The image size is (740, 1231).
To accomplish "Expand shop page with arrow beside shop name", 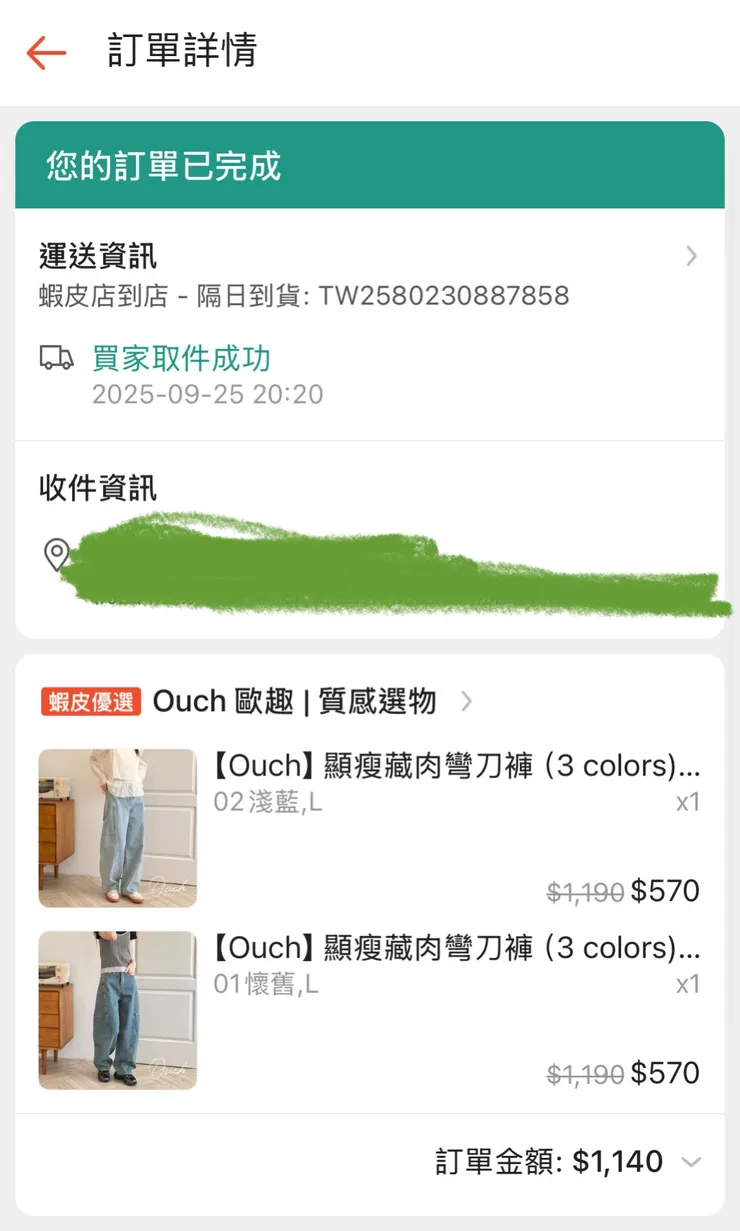I will [466, 702].
